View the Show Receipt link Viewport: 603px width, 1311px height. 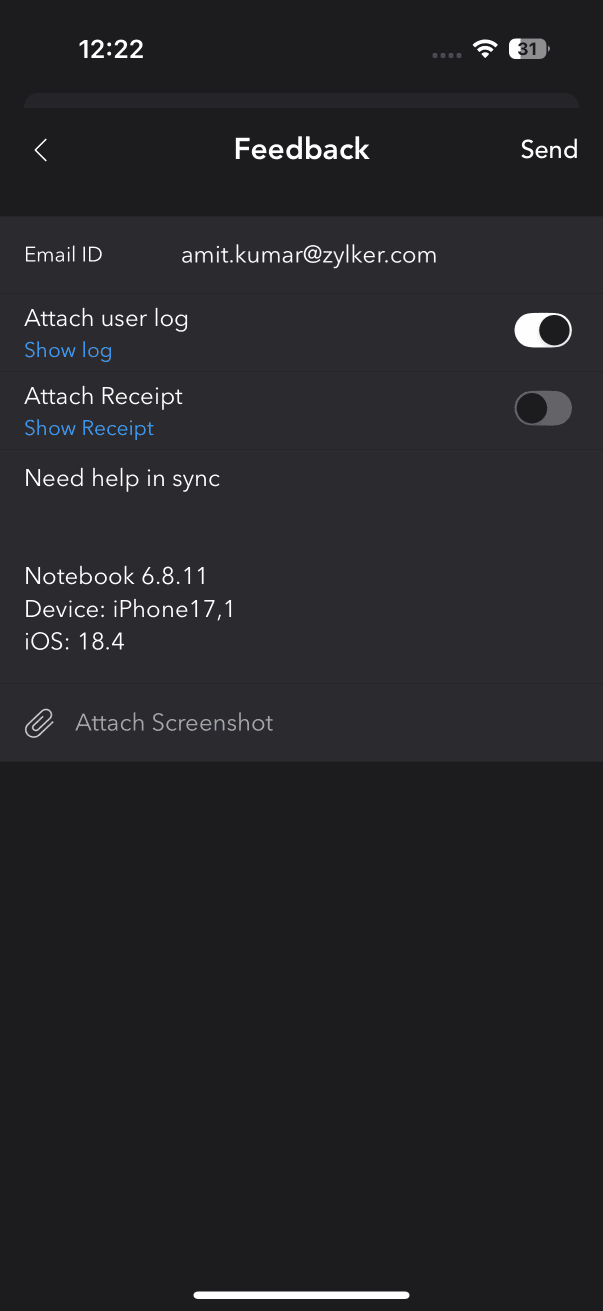pos(89,428)
